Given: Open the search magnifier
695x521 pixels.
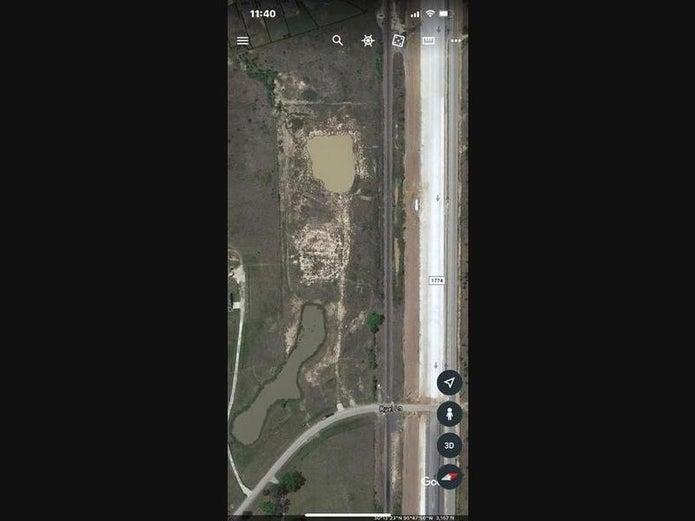Looking at the screenshot, I should pyautogui.click(x=338, y=41).
